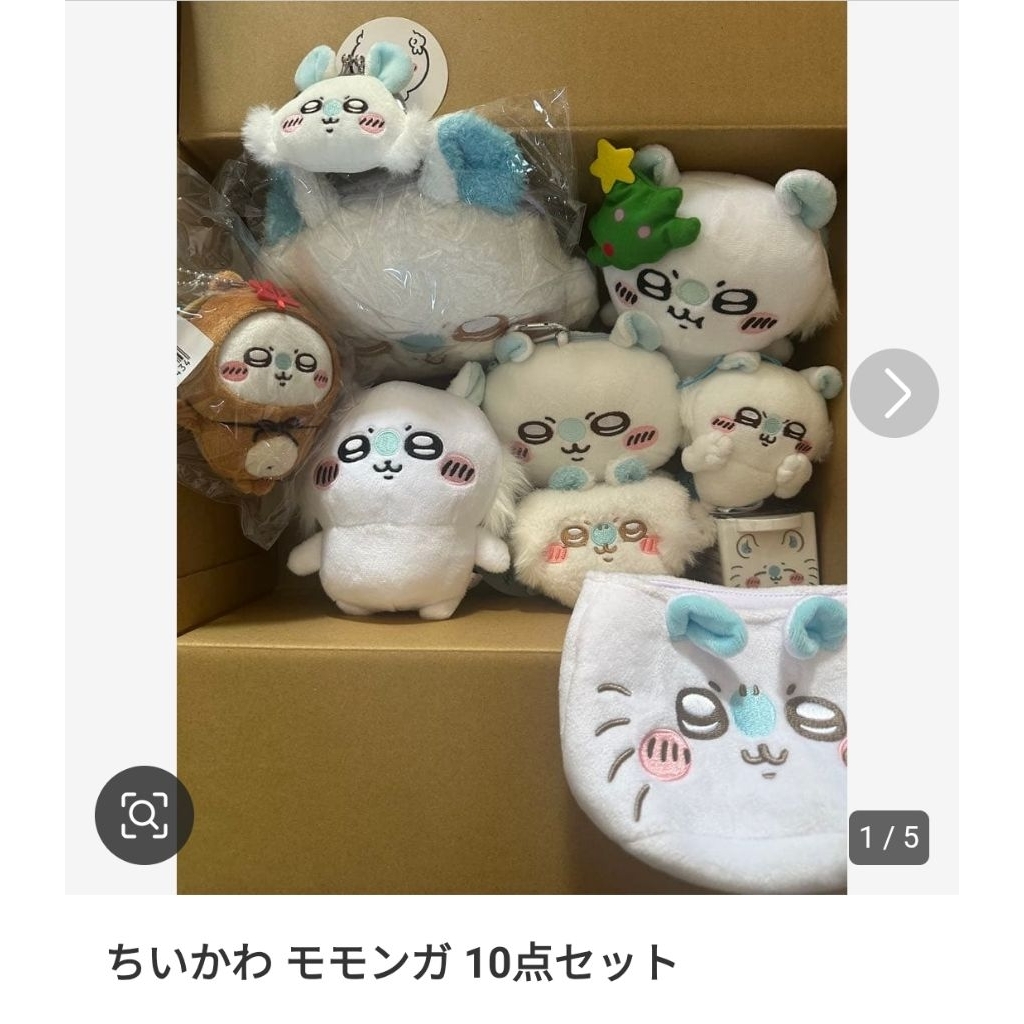
Task: Open the Chiikawa Momonga plush set photo
Action: 512,448
